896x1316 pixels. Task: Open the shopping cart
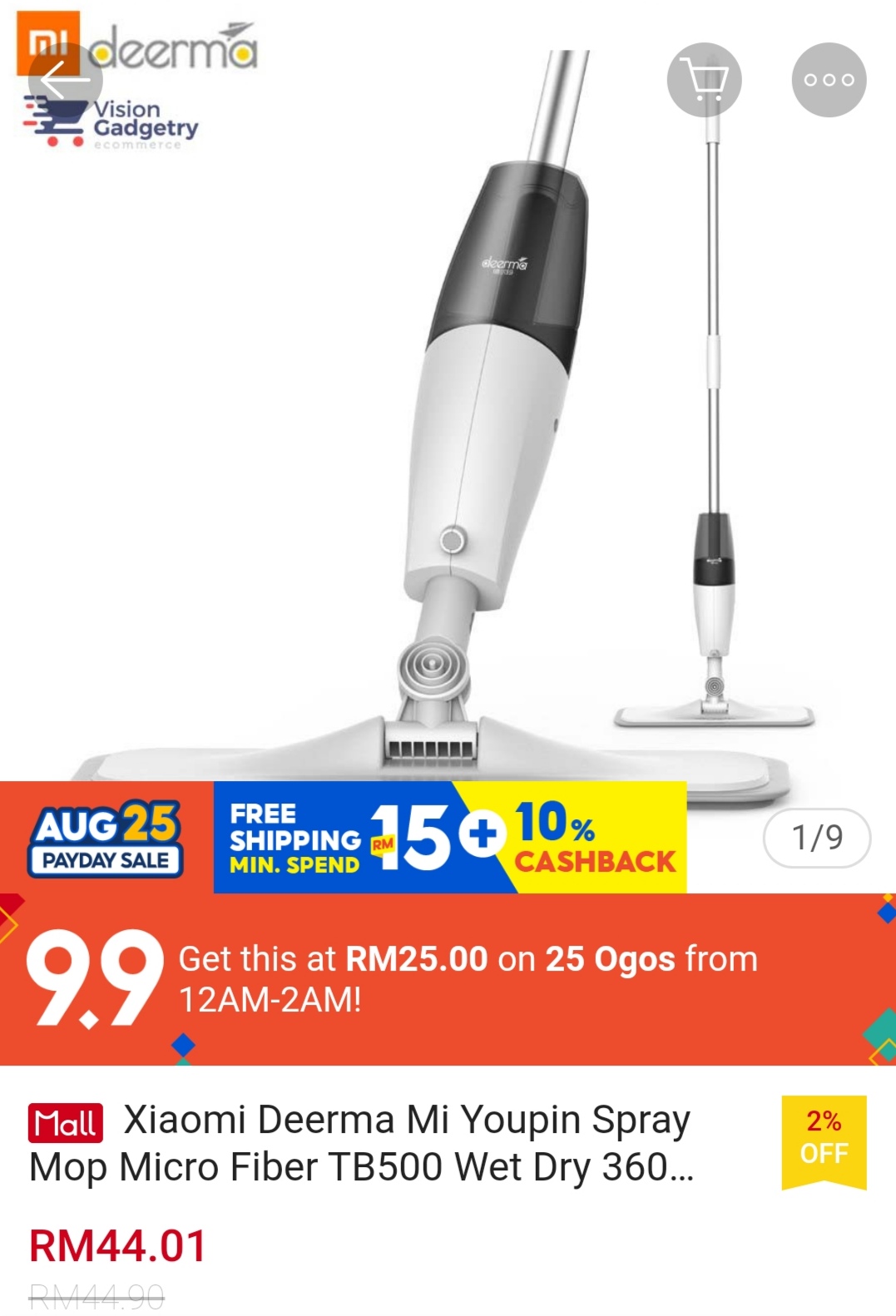704,80
